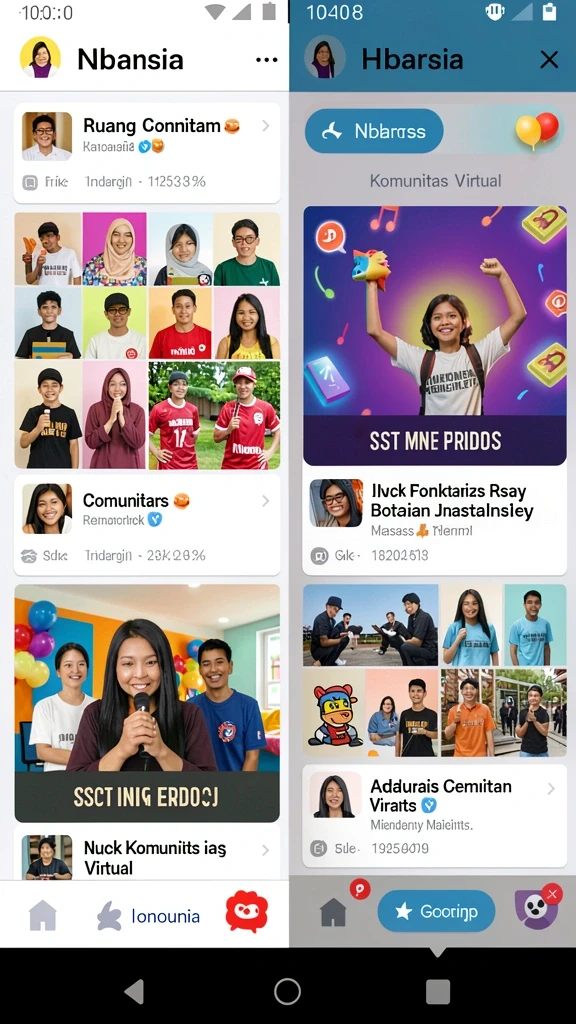
Task: Go to Home in the left bottom bar
Action: pos(43,916)
